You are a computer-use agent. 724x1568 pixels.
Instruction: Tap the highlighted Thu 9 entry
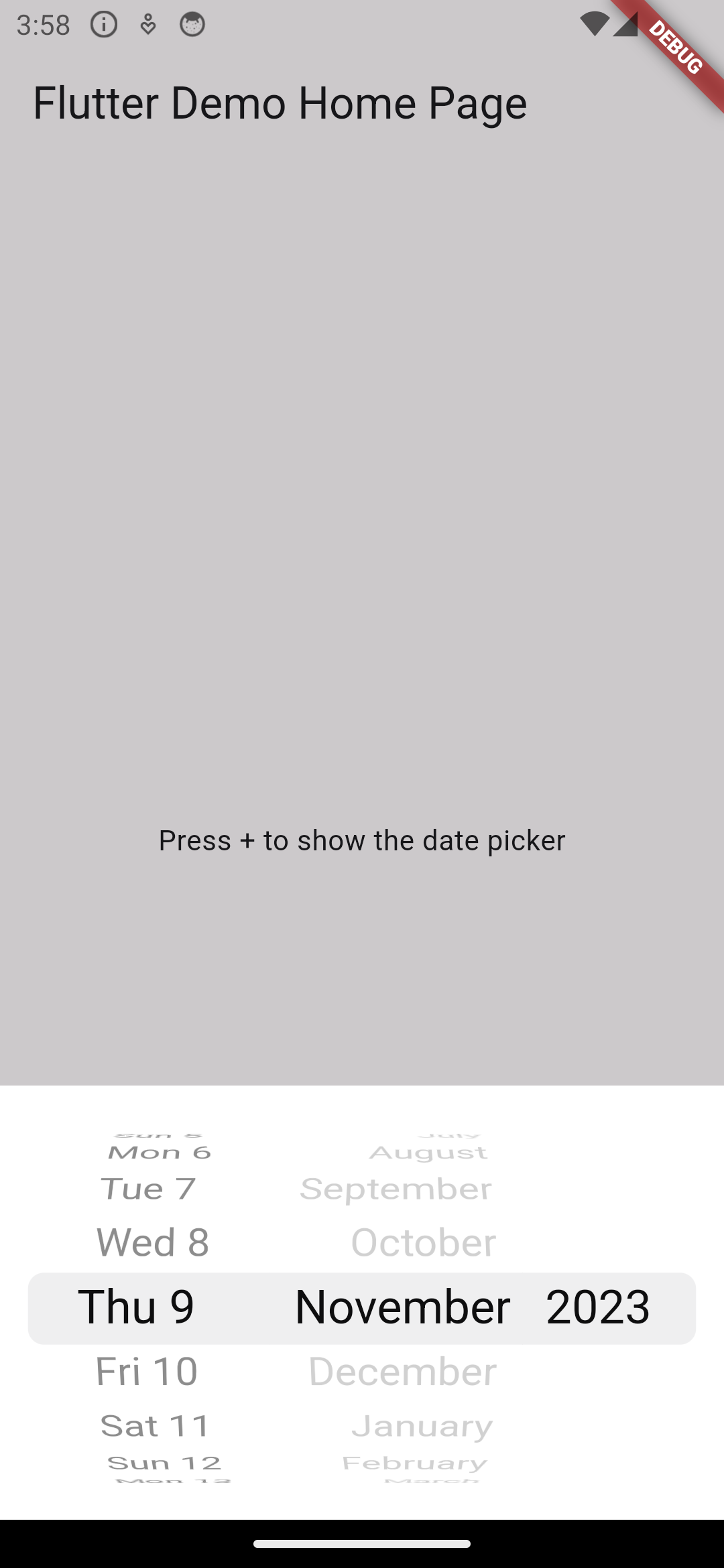(137, 1305)
